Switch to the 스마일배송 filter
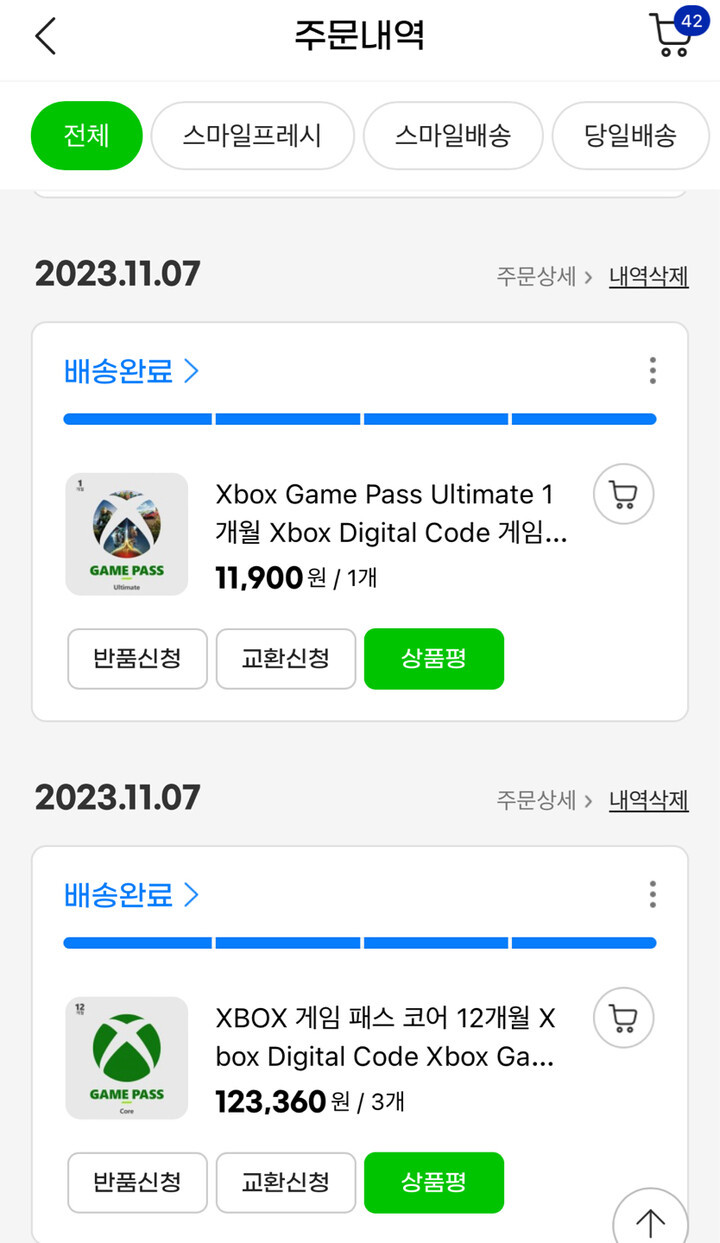 click(453, 135)
